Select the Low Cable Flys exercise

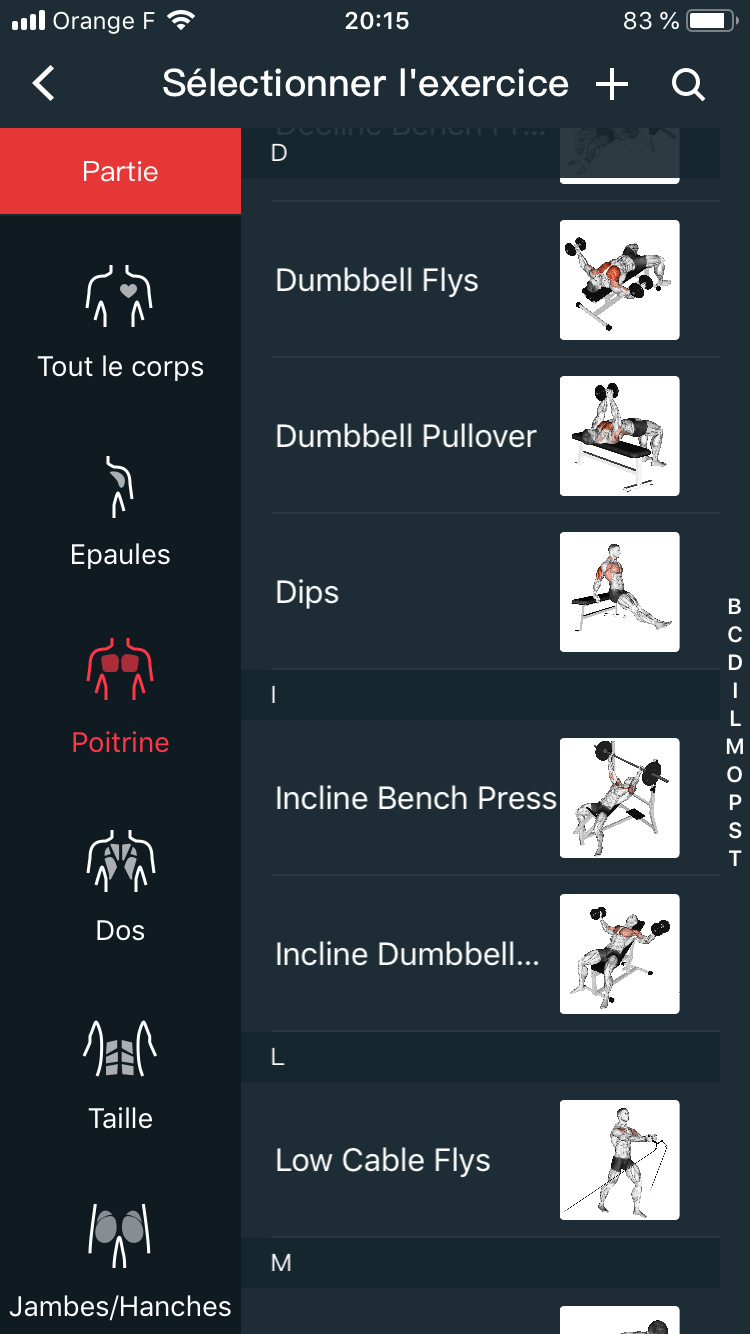tap(480, 1160)
